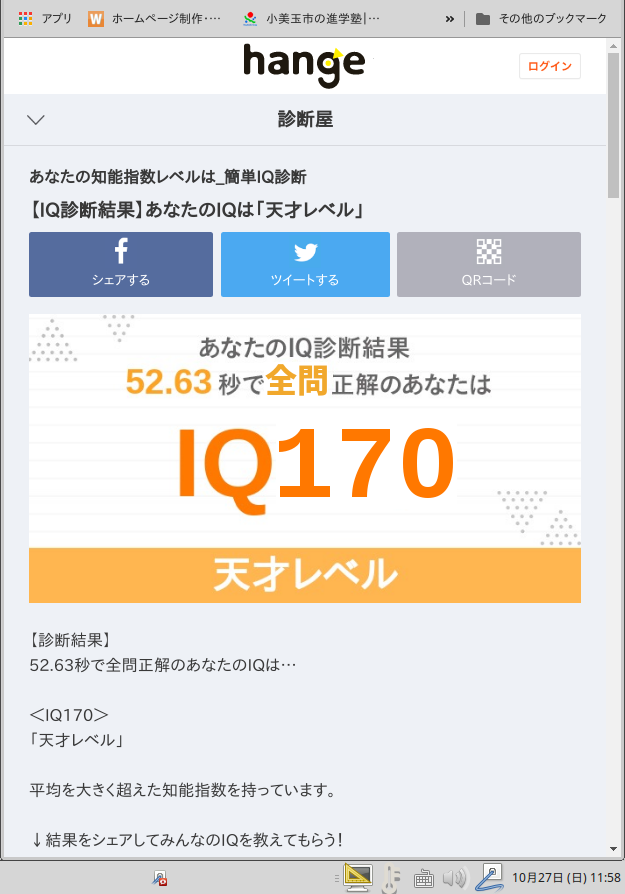
Task: Tap the ログイン login button
Action: [x=549, y=66]
